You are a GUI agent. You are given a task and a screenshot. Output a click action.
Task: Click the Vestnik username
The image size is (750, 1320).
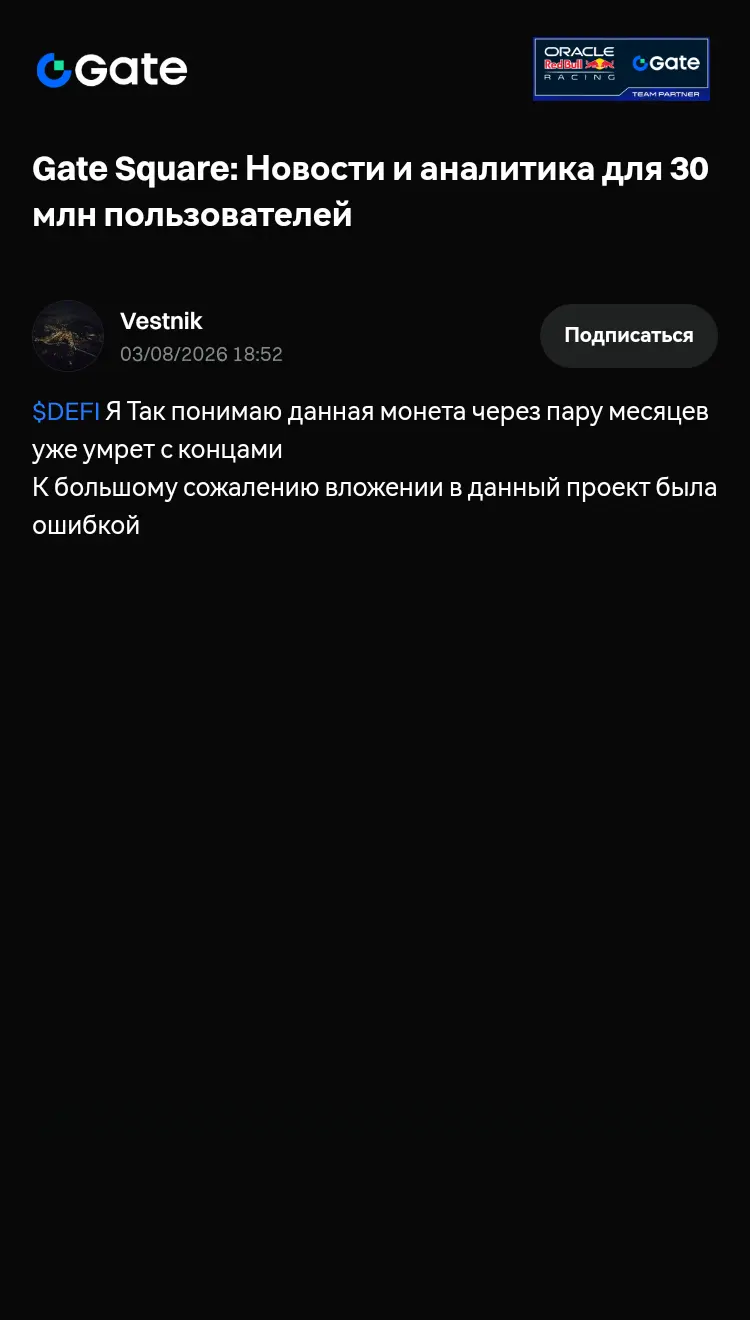pyautogui.click(x=161, y=322)
